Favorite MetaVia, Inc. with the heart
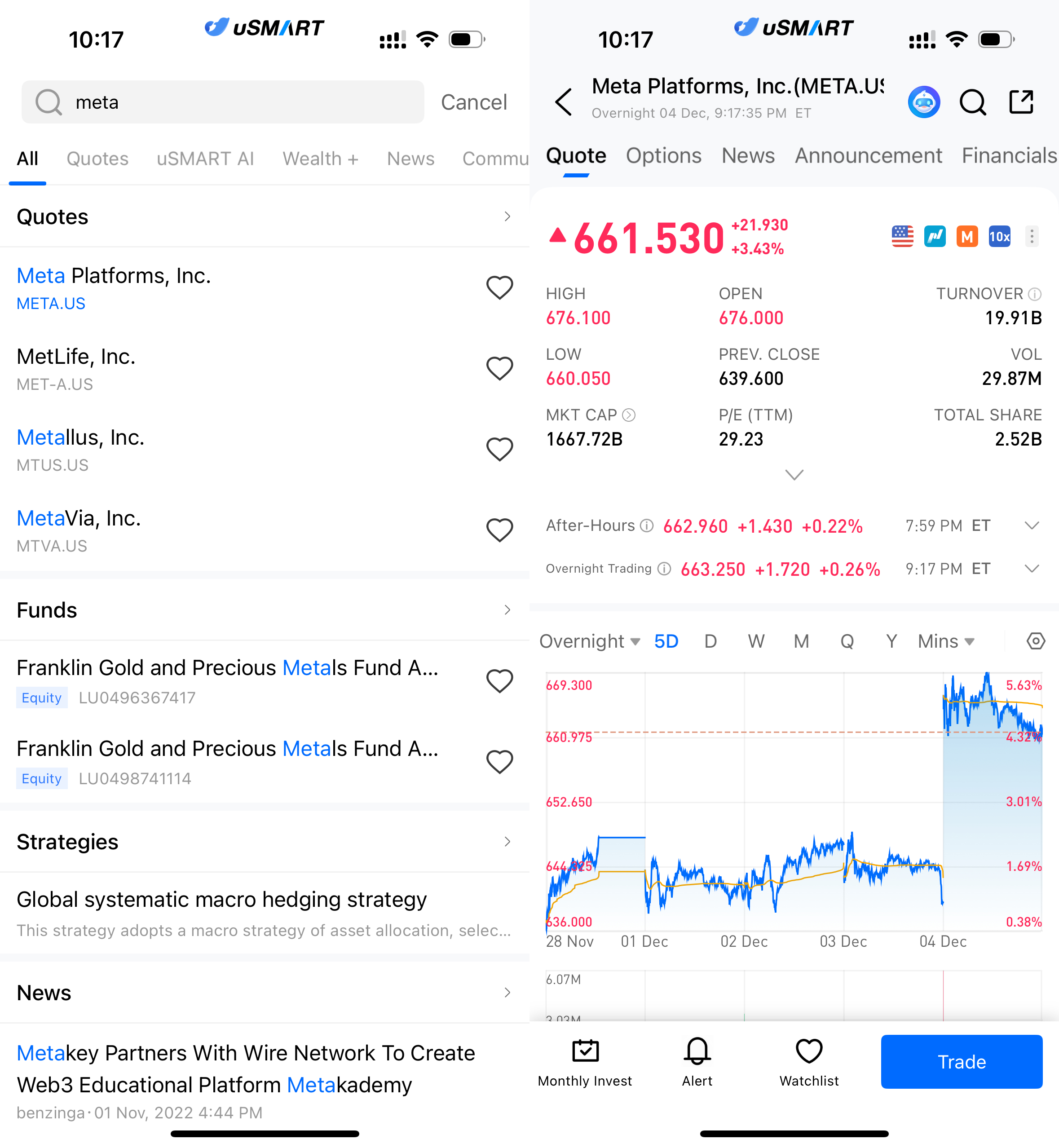1059x1148 pixels. coord(499,530)
